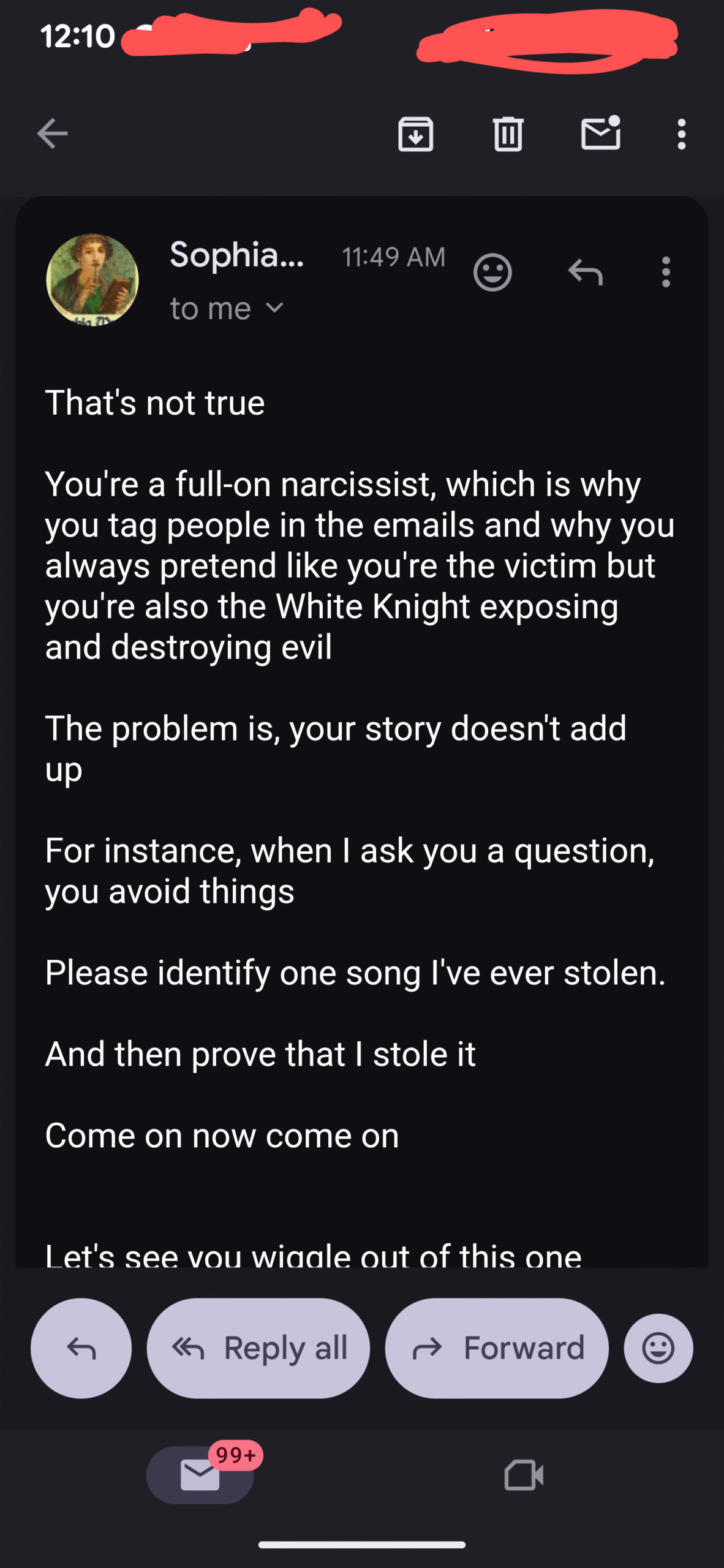Reply using the arrow beside the timestamp
724x1568 pixels.
586,272
